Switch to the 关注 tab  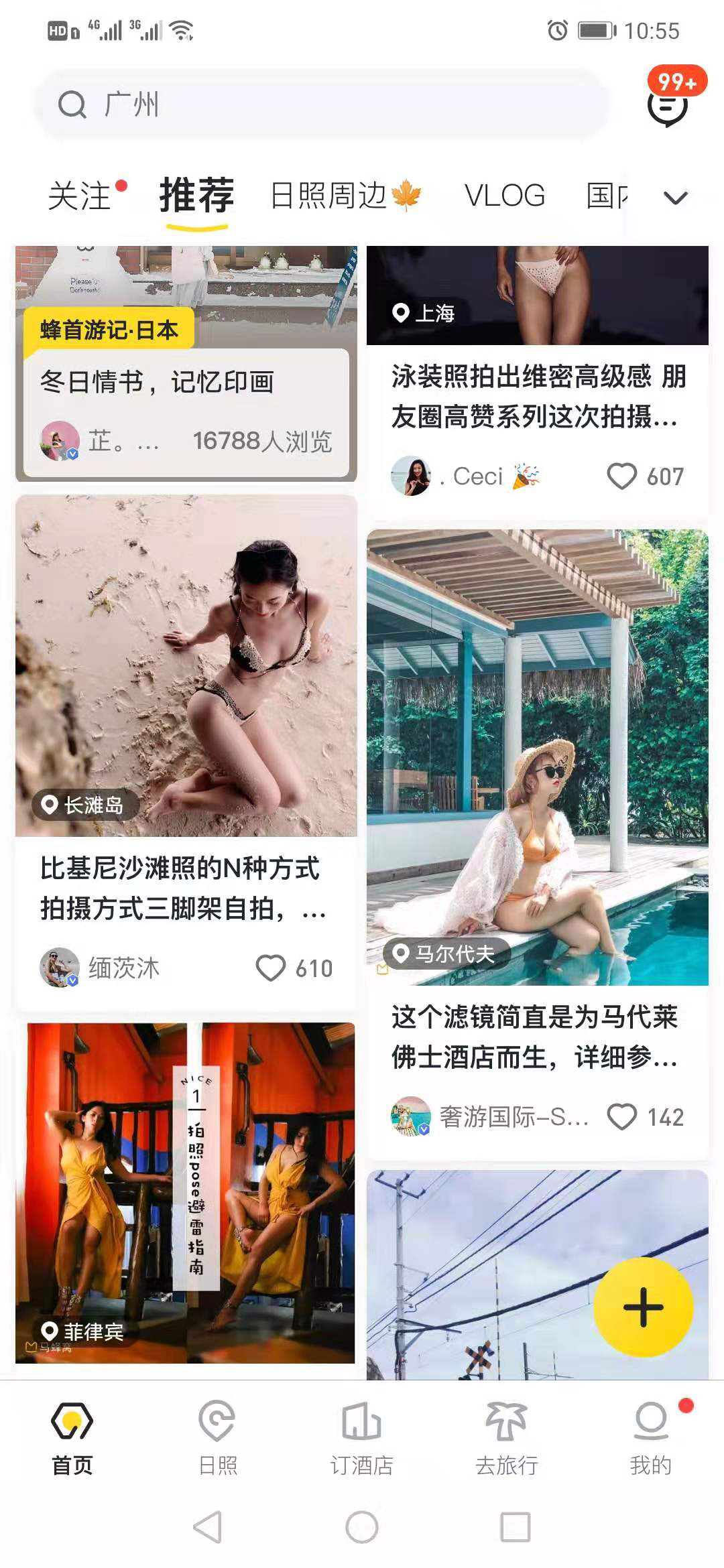click(80, 196)
